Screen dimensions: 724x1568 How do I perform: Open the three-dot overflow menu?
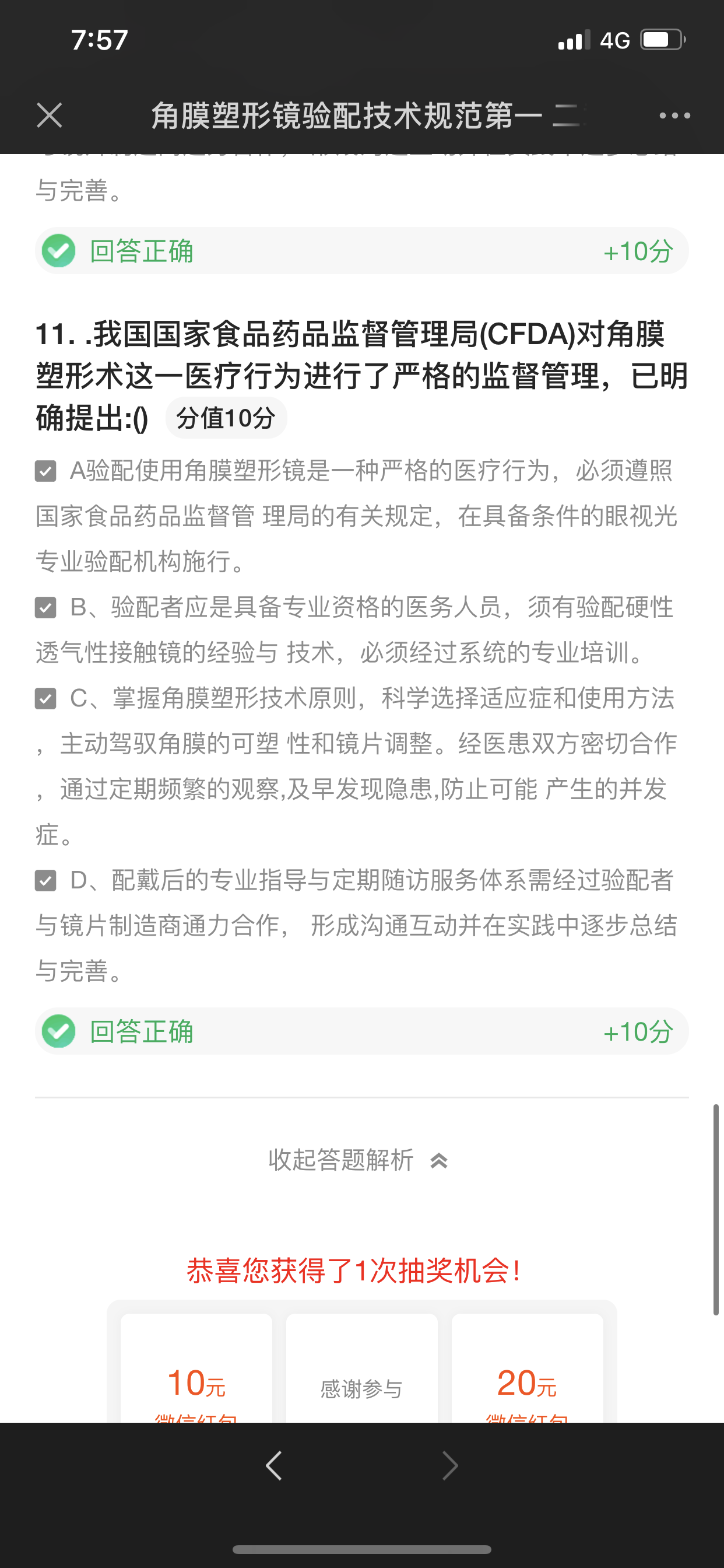(x=674, y=115)
